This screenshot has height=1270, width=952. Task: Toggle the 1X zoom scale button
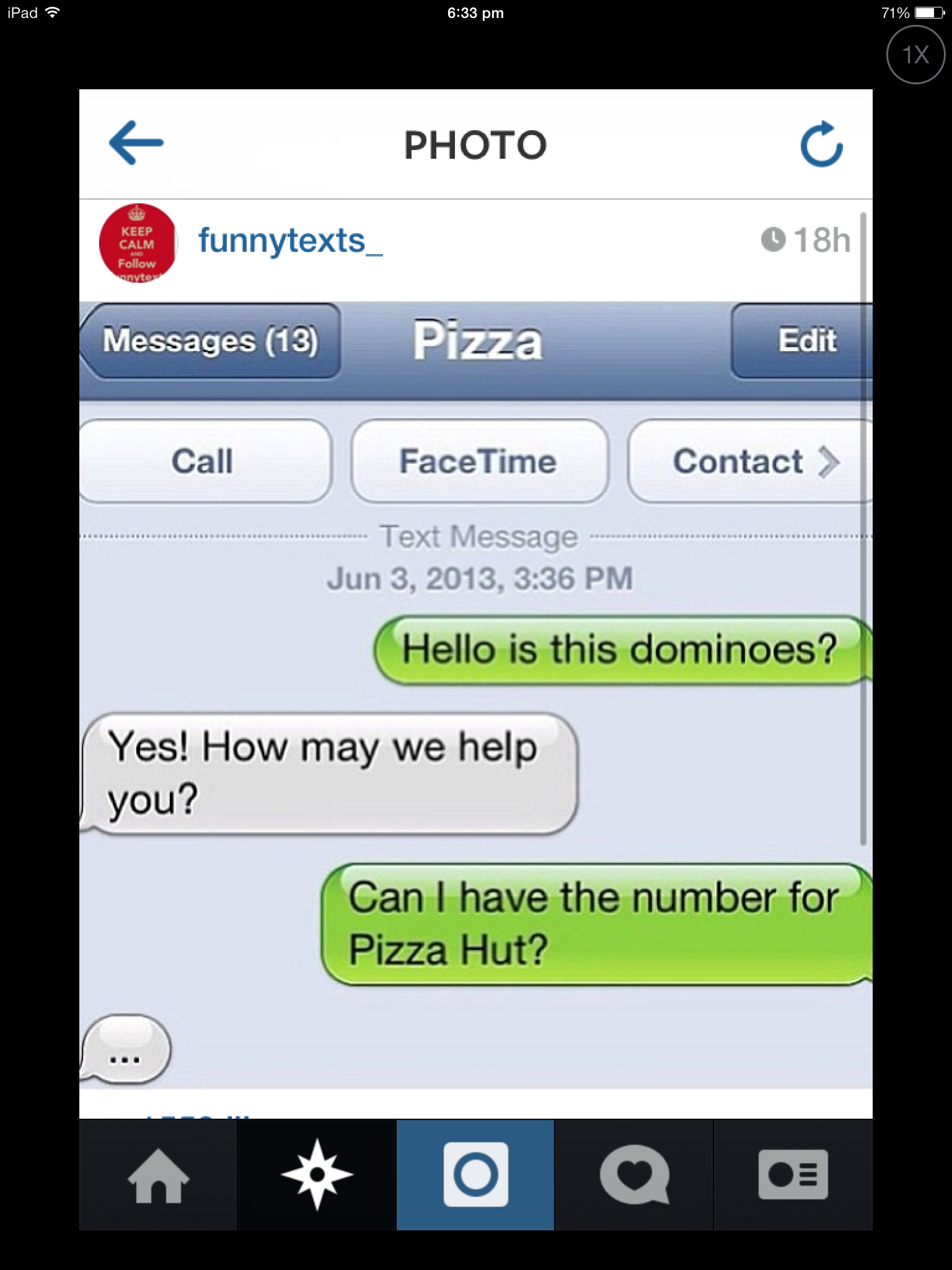pos(915,55)
